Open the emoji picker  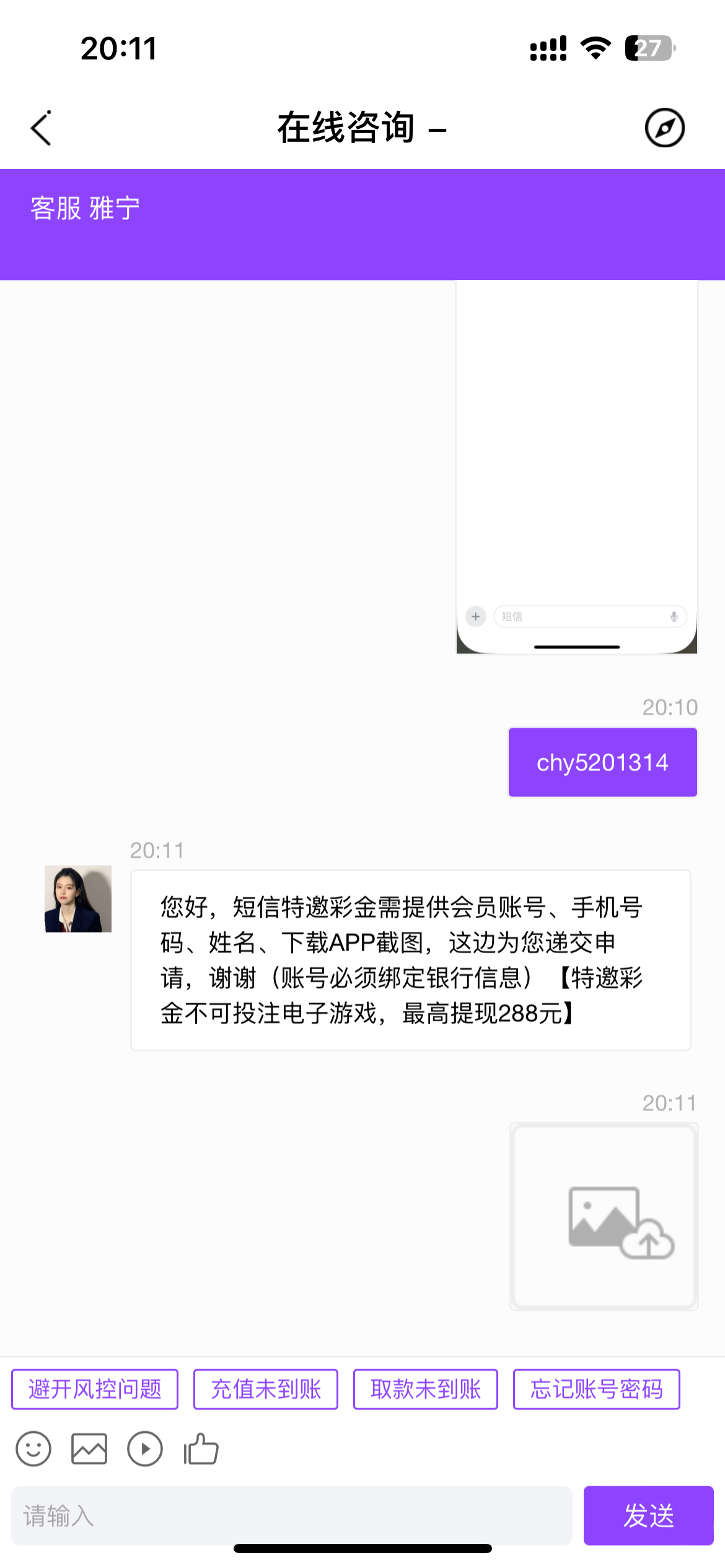(33, 1449)
